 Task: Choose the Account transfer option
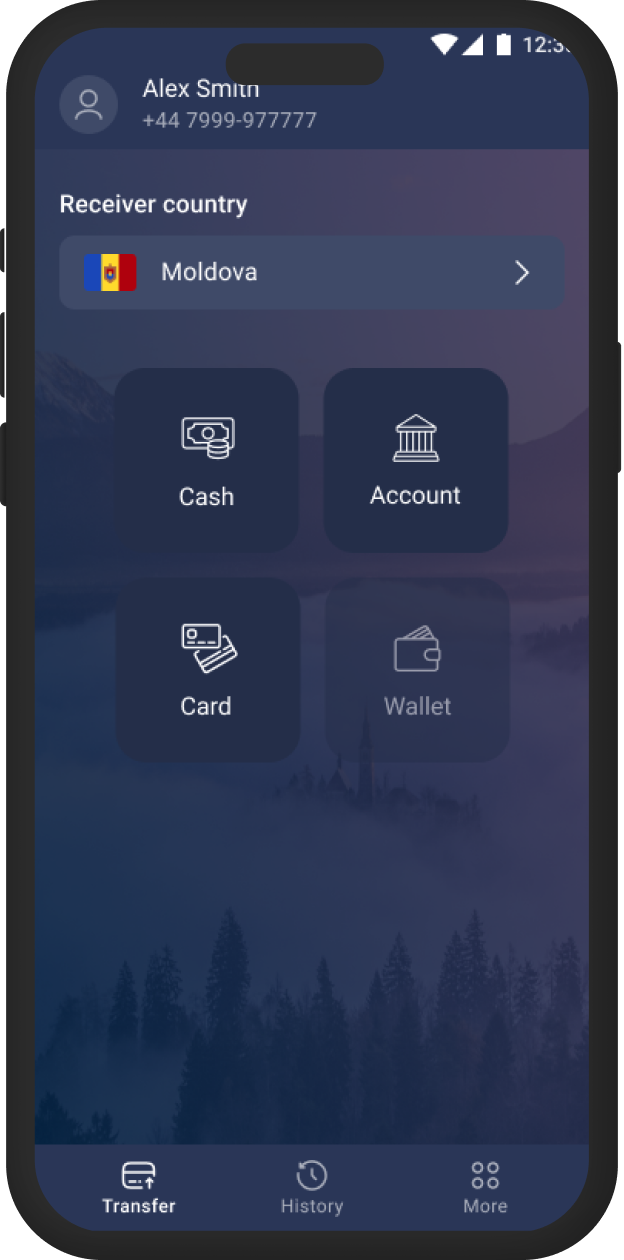tap(416, 459)
